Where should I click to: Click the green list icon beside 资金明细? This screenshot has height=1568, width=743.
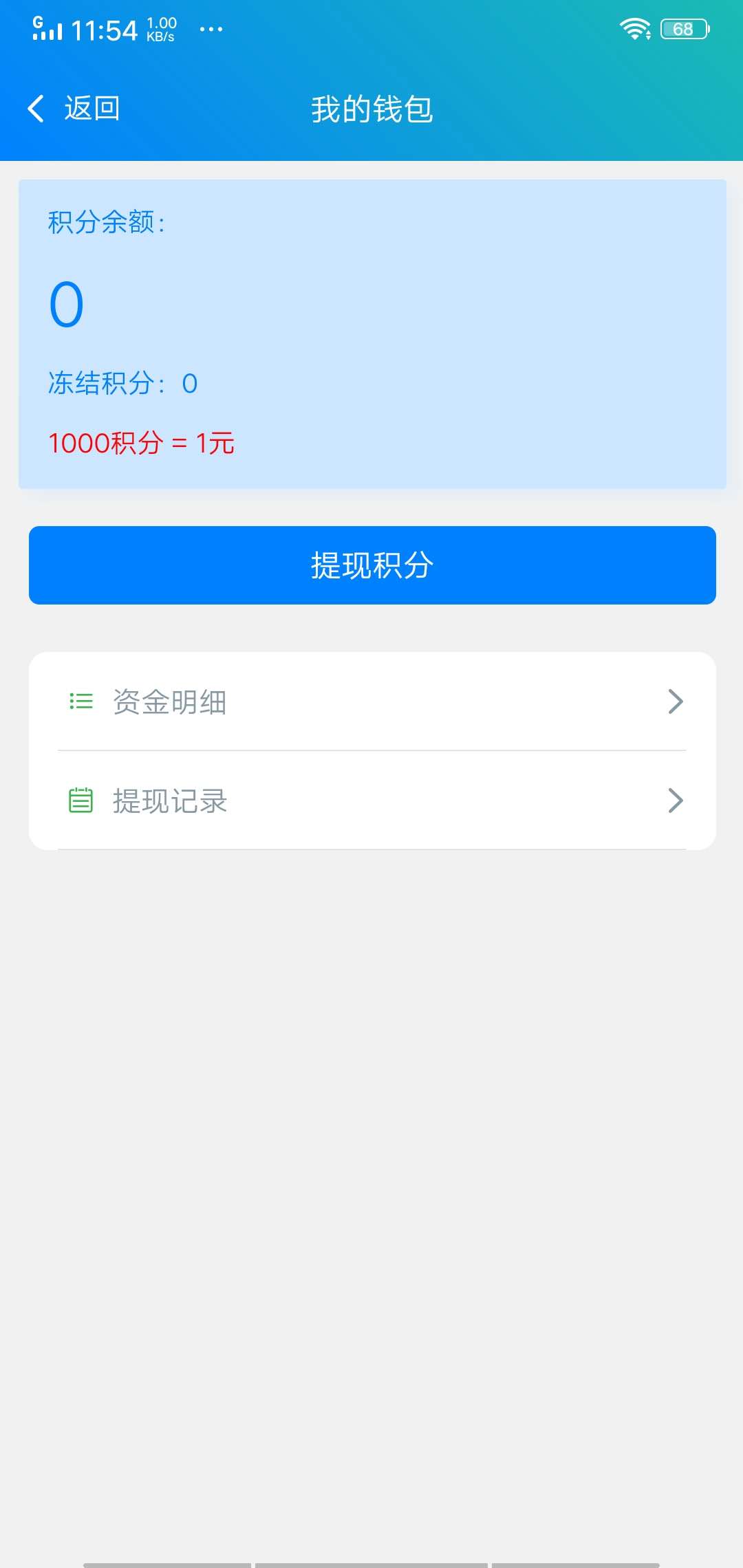tap(80, 701)
